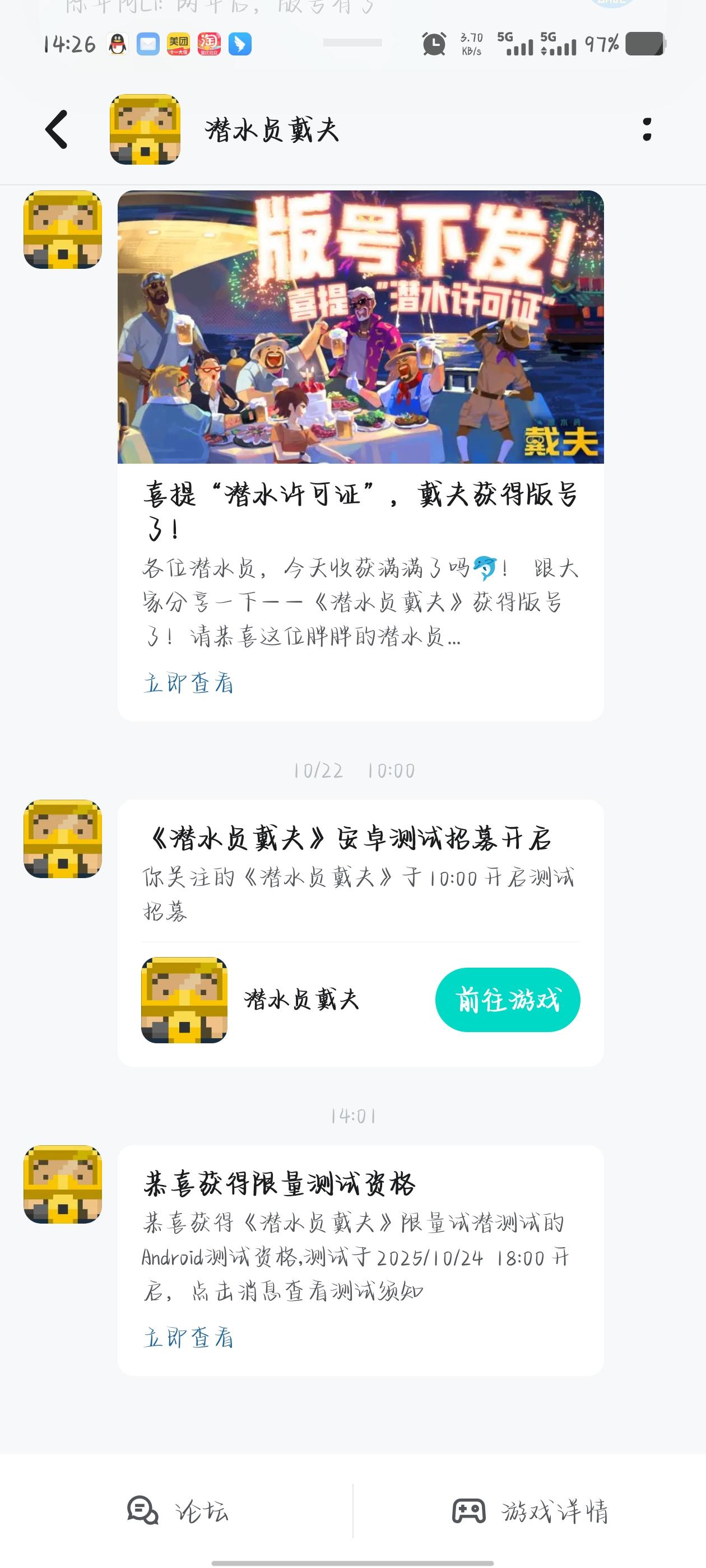Screen dimensions: 706x1568
Task: Tap the back arrow to leave the chat
Action: (56, 129)
